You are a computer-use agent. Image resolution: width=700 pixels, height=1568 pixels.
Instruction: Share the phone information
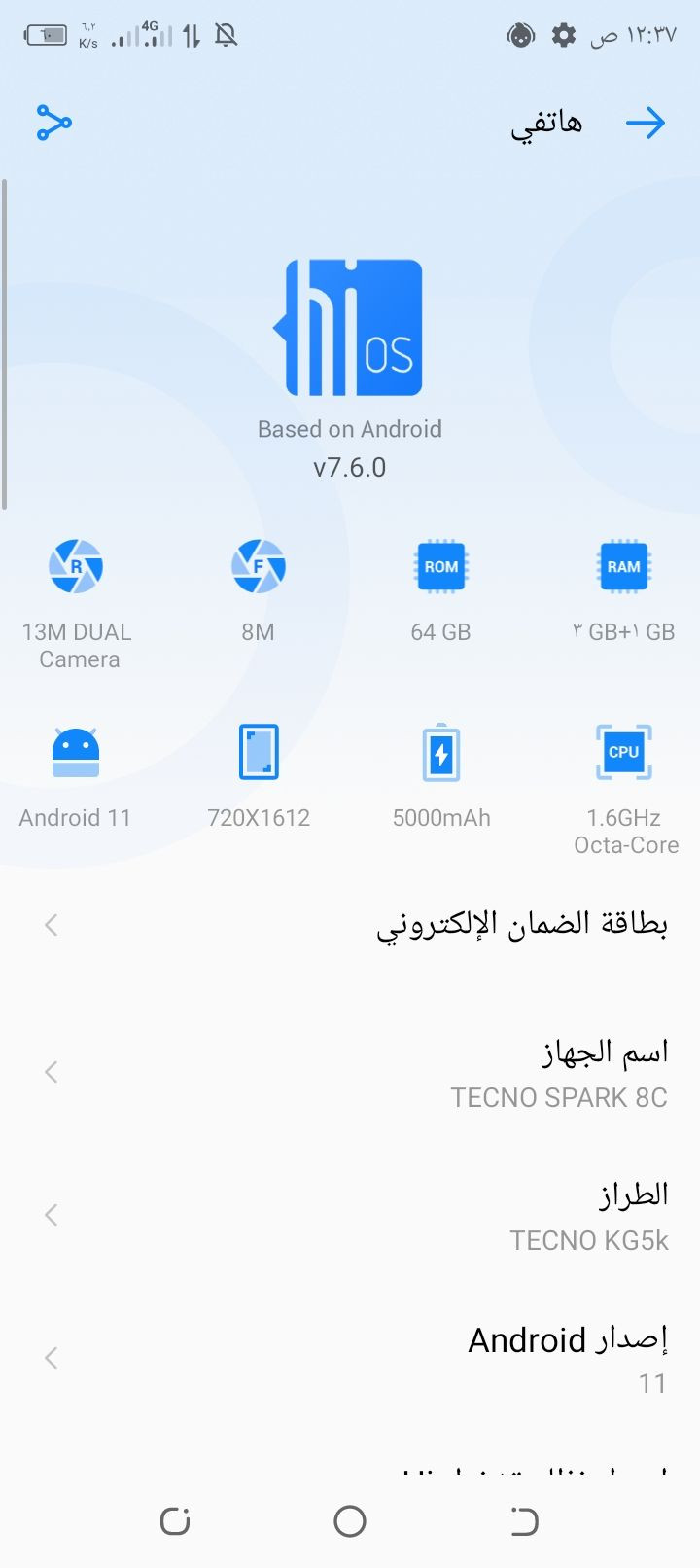pyautogui.click(x=54, y=123)
